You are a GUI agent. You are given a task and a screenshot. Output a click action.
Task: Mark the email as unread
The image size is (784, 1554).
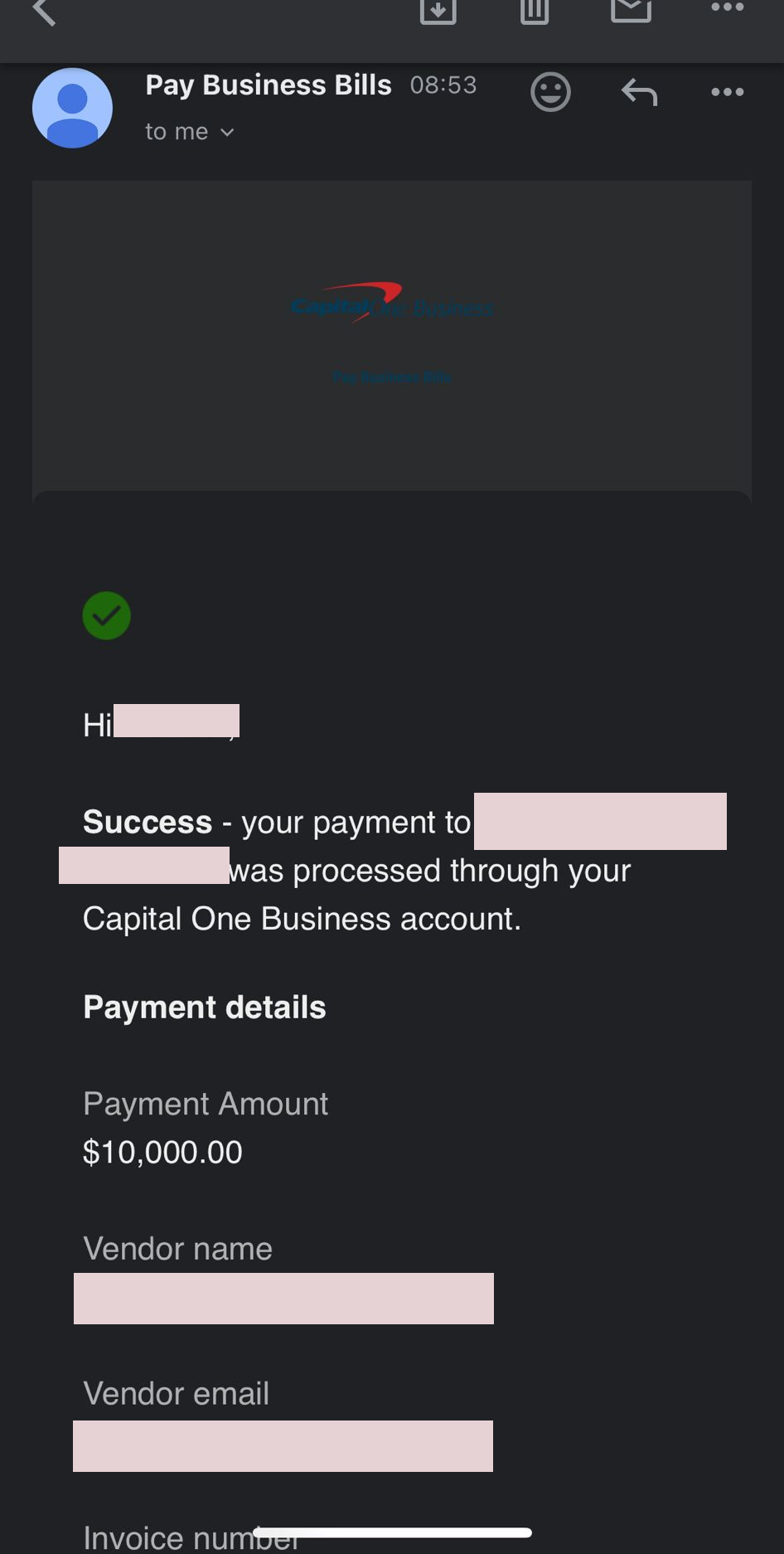[631, 10]
